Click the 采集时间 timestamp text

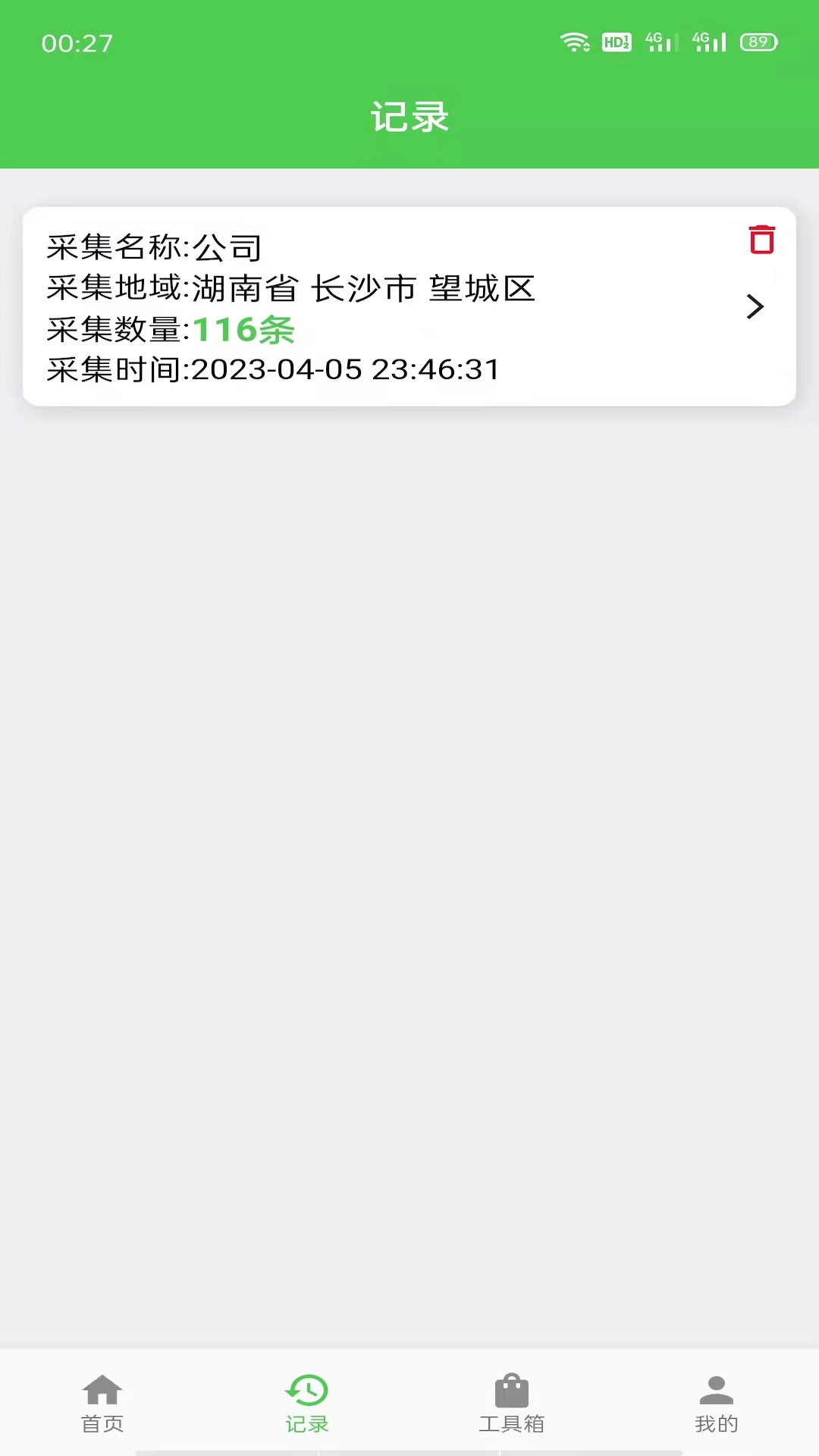pyautogui.click(x=273, y=369)
